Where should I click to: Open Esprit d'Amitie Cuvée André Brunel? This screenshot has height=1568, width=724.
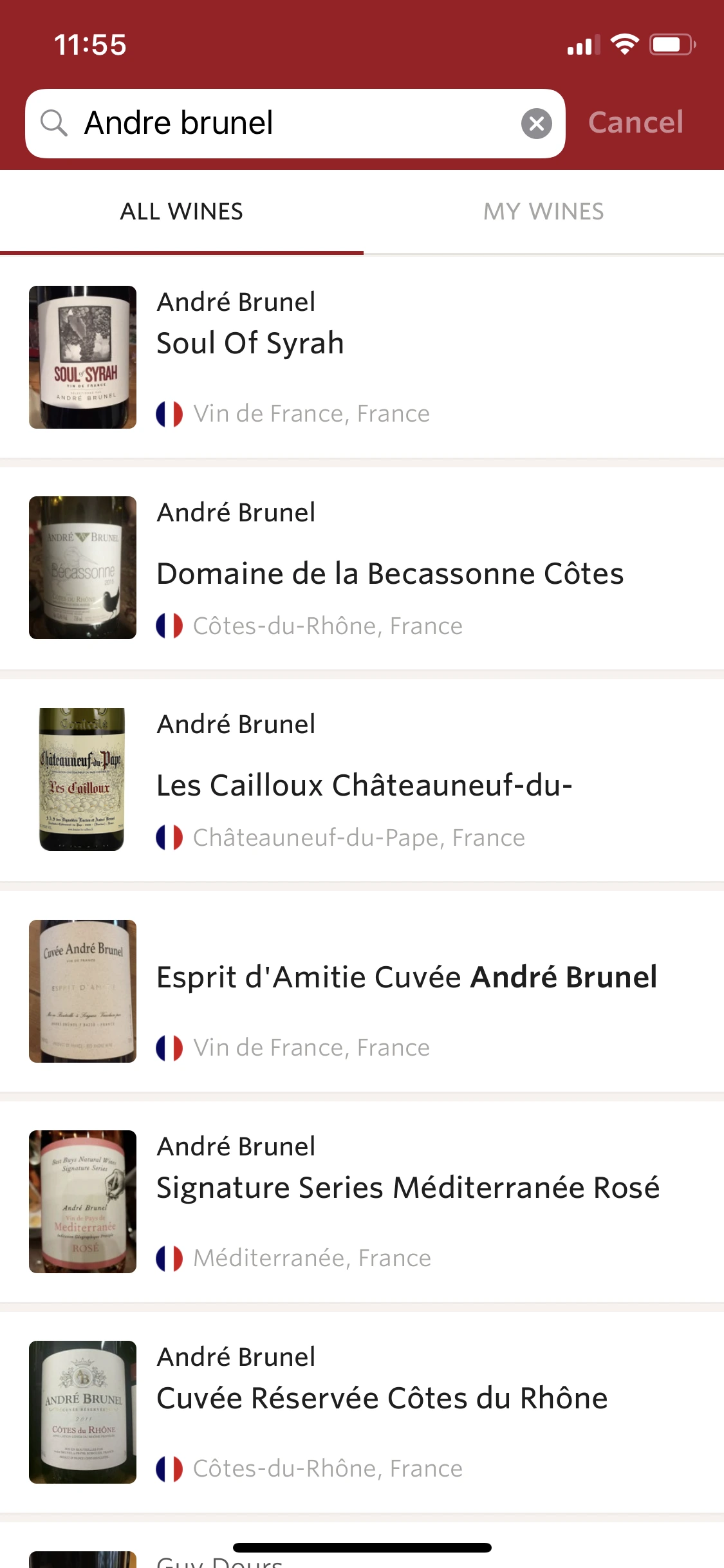pyautogui.click(x=360, y=991)
